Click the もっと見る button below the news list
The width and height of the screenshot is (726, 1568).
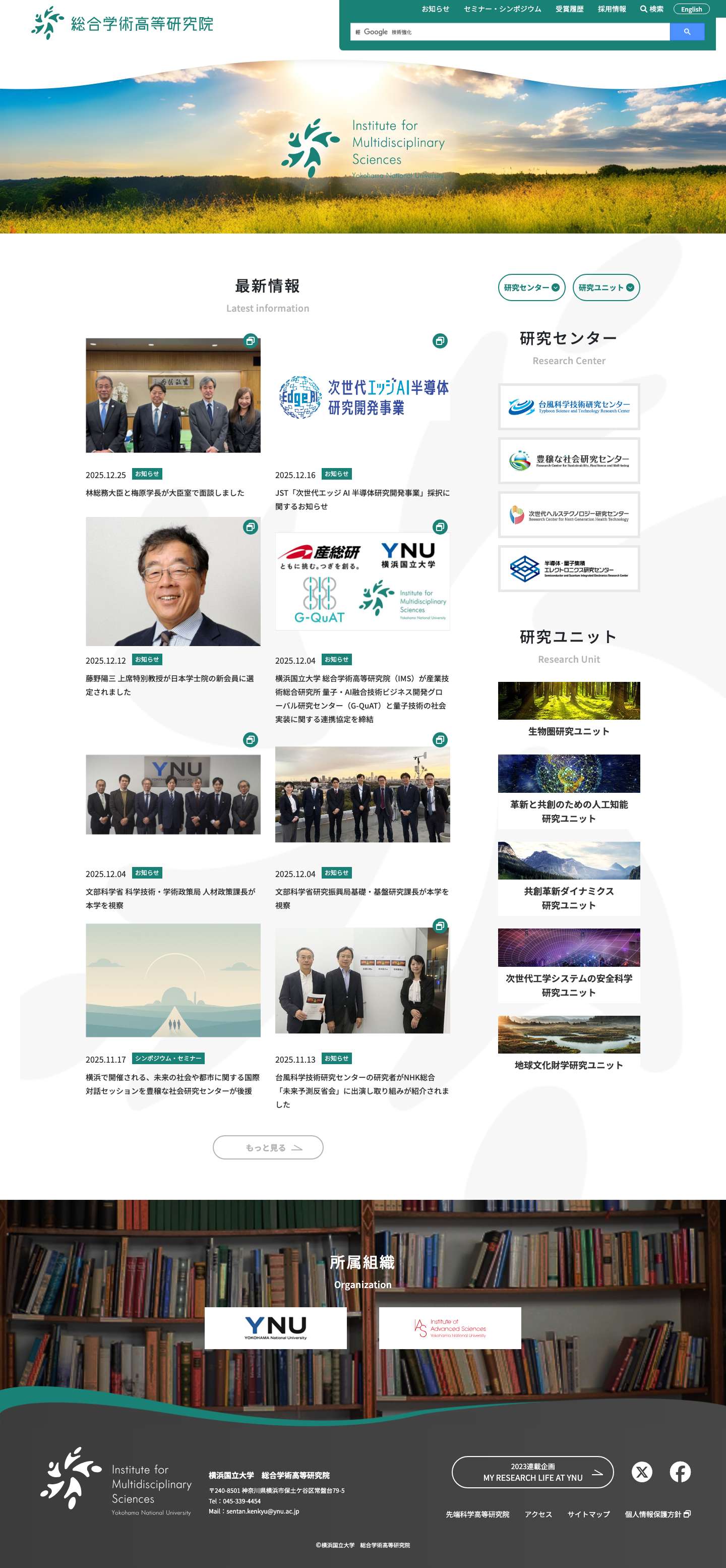268,1147
